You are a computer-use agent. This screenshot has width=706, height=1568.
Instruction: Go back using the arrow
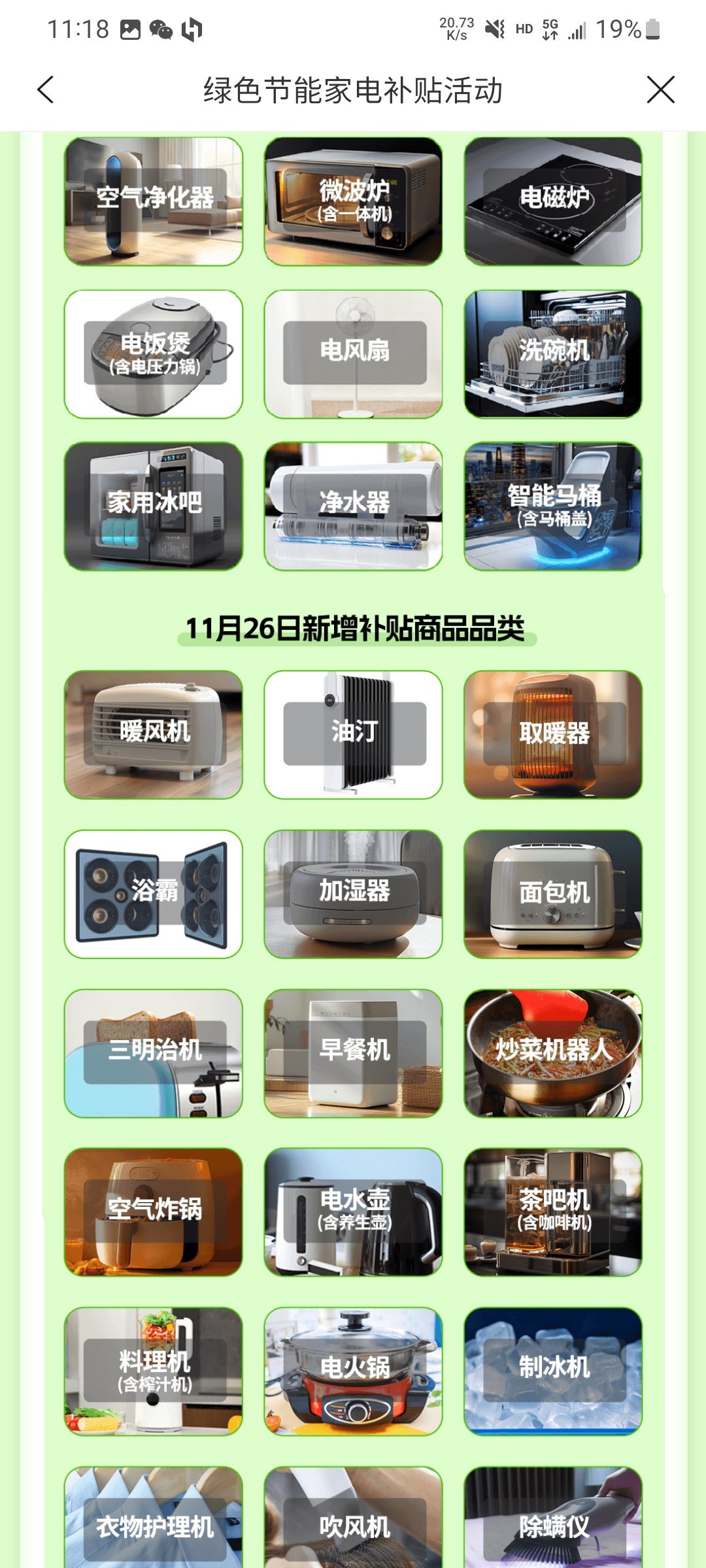(x=46, y=90)
